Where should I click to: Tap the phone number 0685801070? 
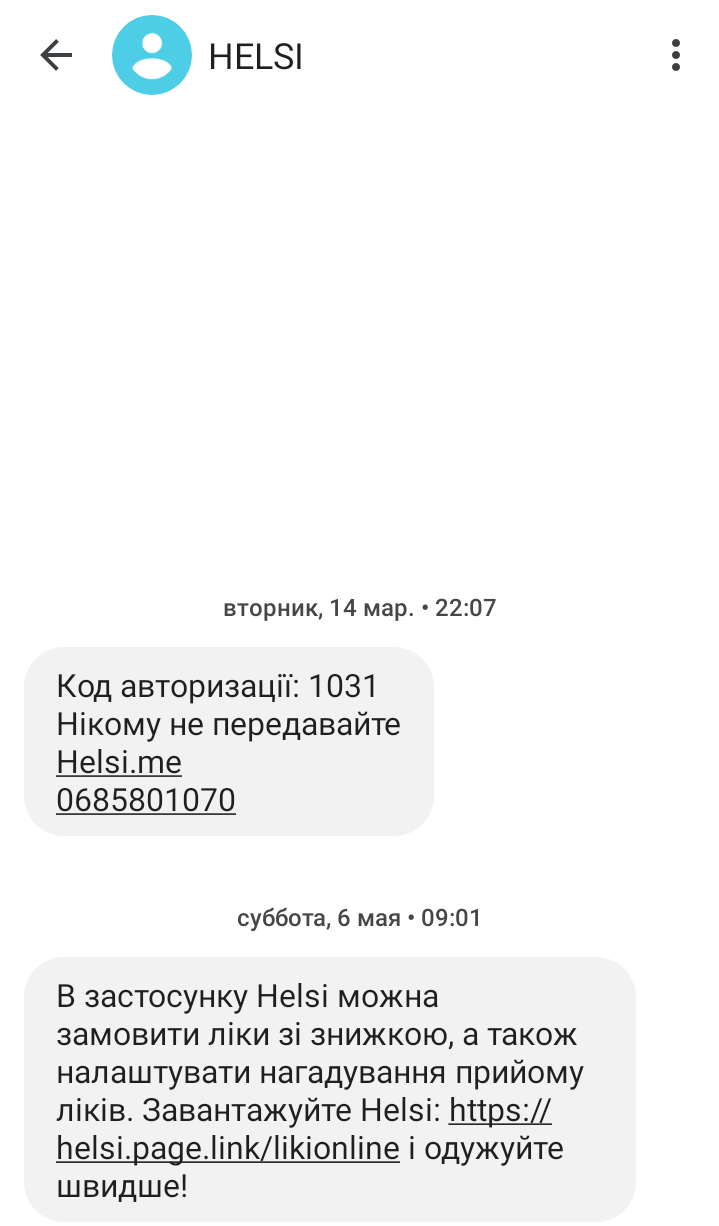point(146,800)
